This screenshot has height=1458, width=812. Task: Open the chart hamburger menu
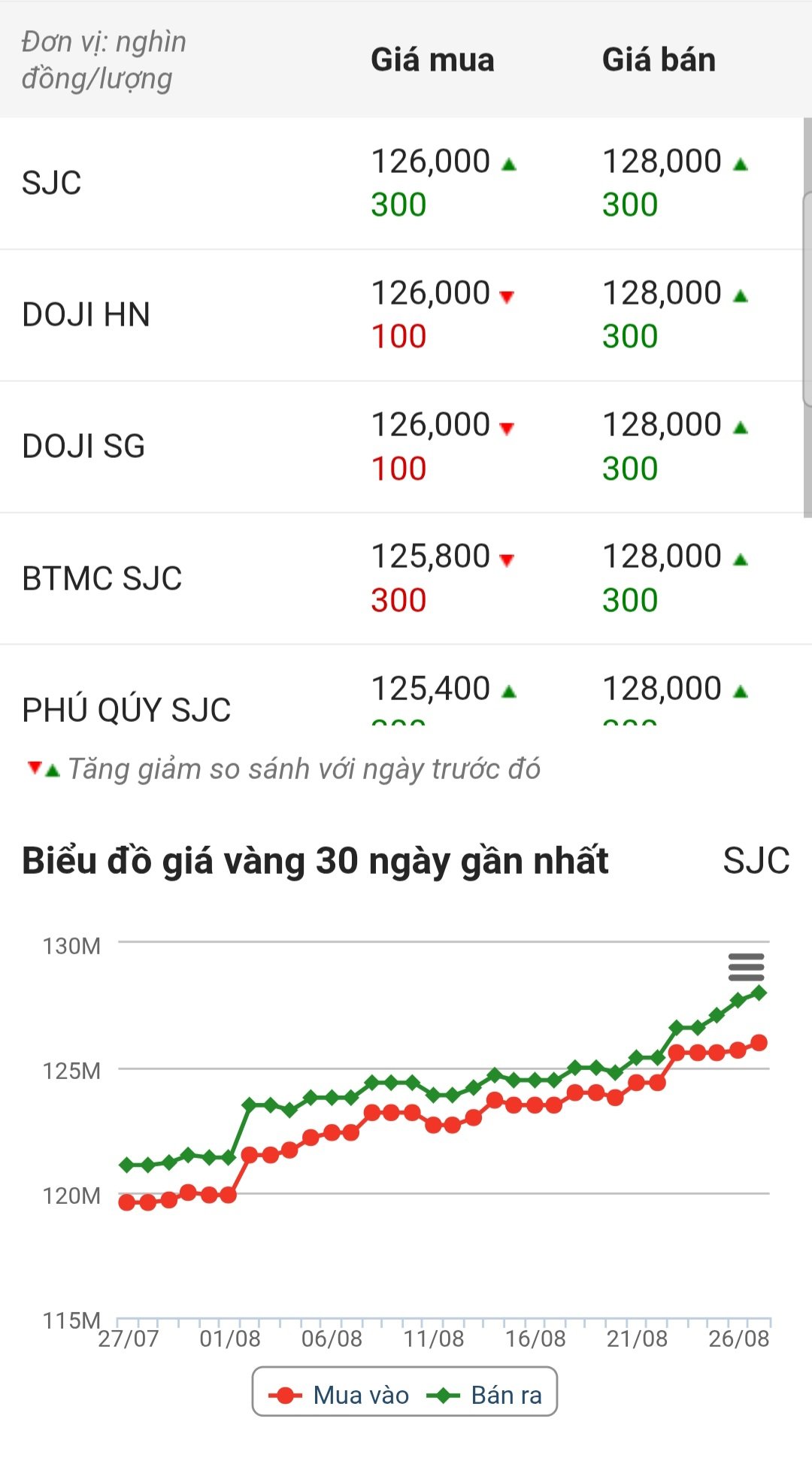click(x=746, y=967)
